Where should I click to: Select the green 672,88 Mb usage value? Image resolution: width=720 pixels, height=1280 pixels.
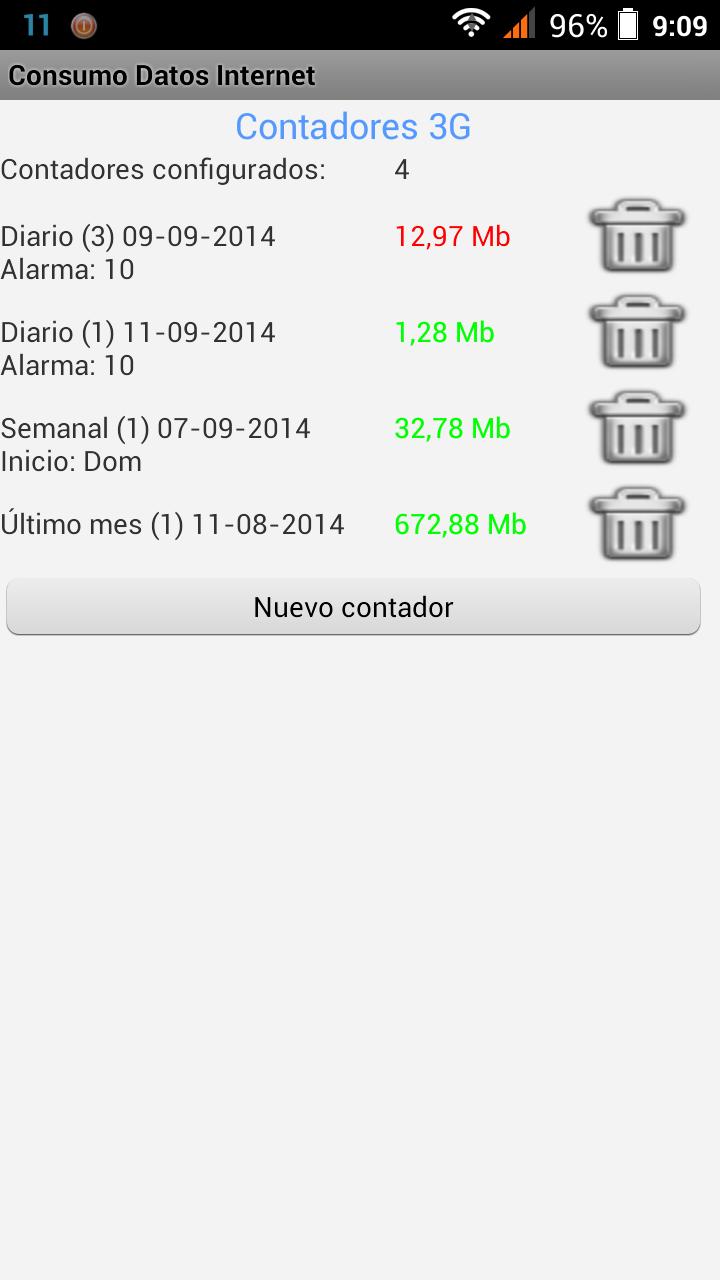tap(459, 523)
